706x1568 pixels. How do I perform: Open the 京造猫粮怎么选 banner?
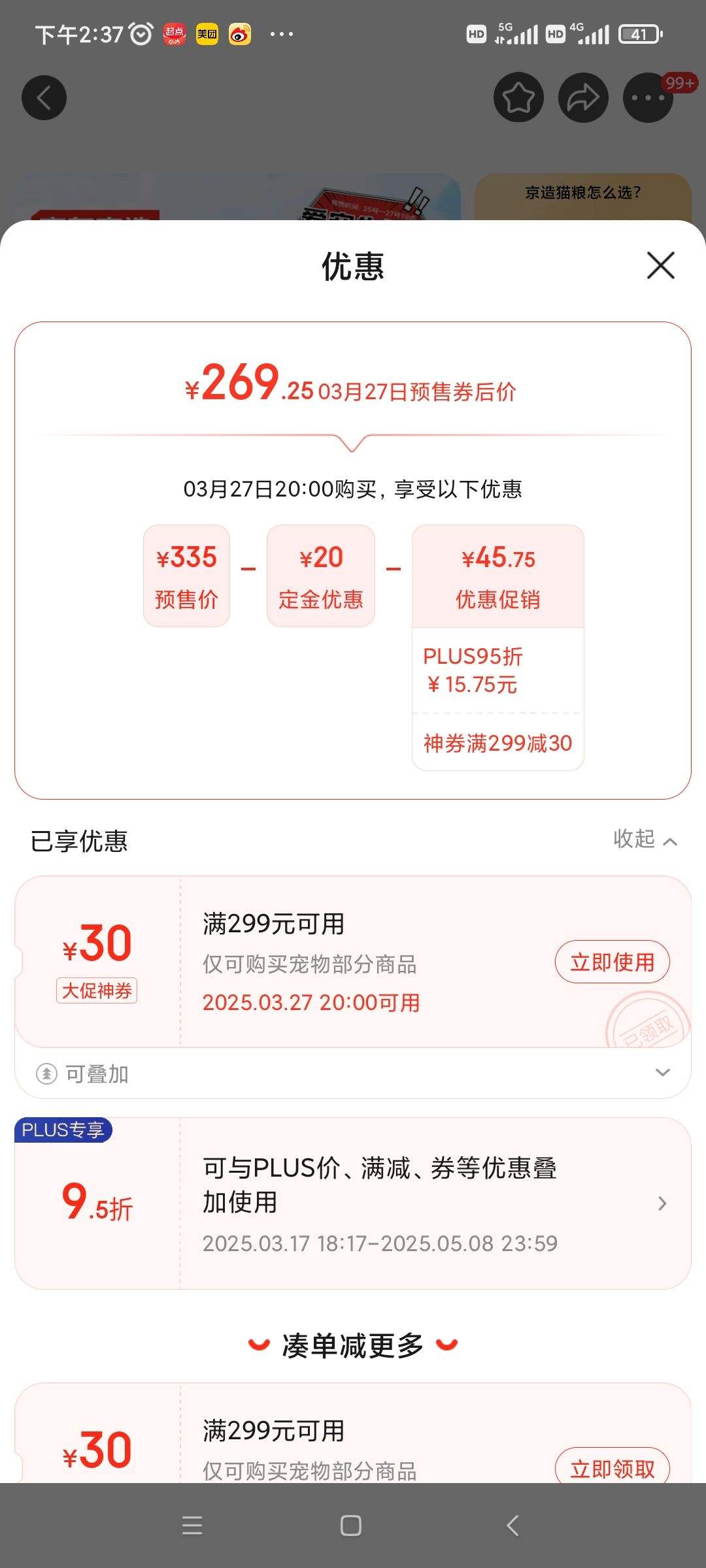click(x=585, y=193)
